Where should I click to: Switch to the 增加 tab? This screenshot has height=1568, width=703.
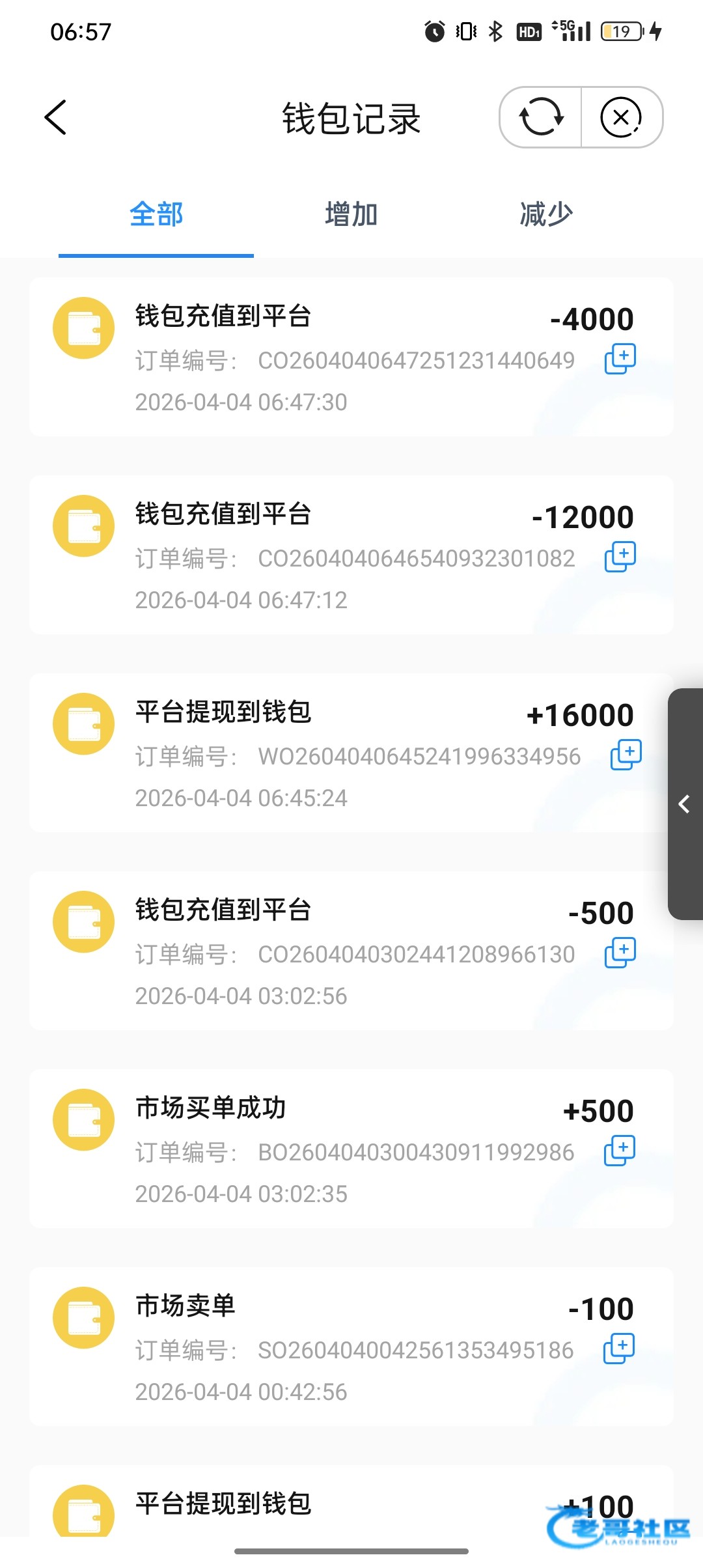pyautogui.click(x=351, y=214)
